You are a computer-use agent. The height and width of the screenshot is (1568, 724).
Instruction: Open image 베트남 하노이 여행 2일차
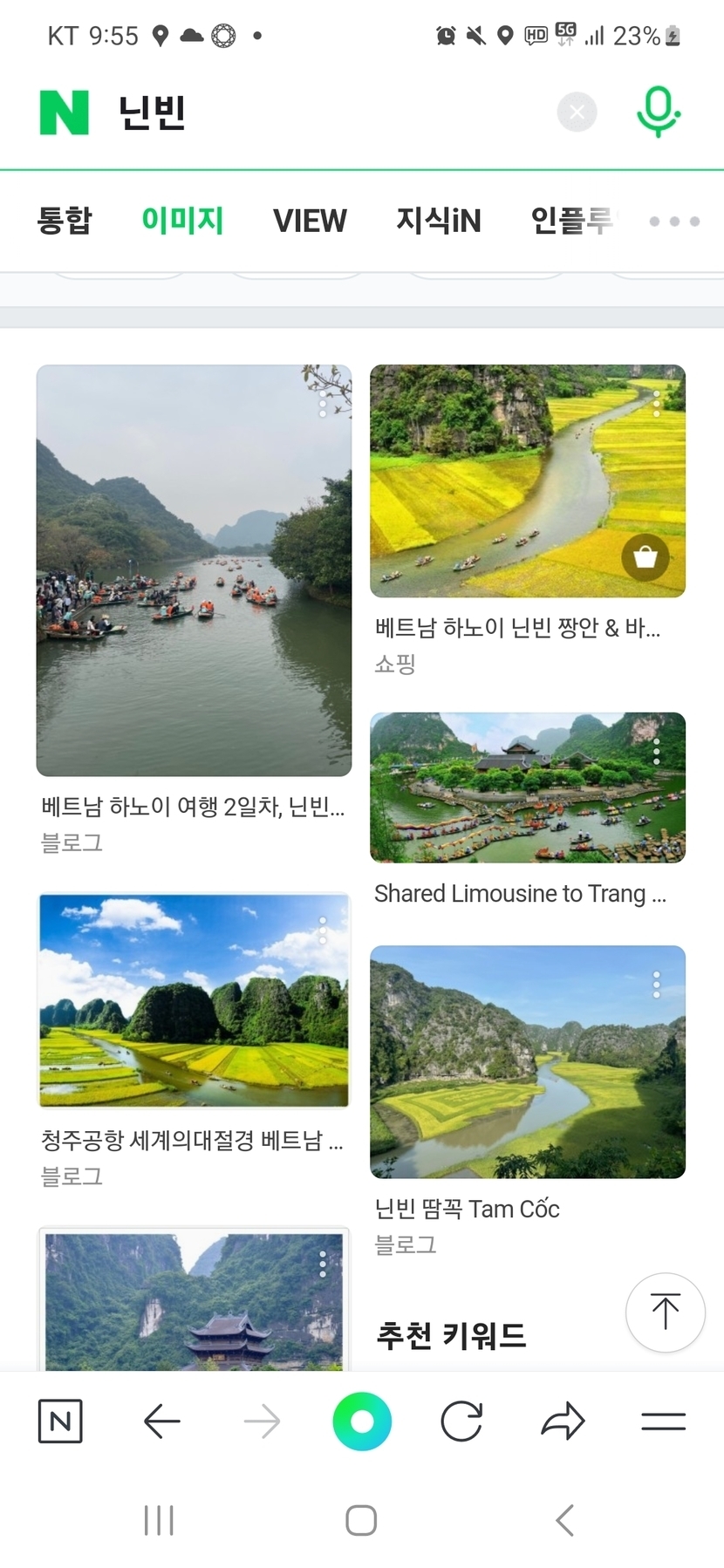[x=194, y=570]
